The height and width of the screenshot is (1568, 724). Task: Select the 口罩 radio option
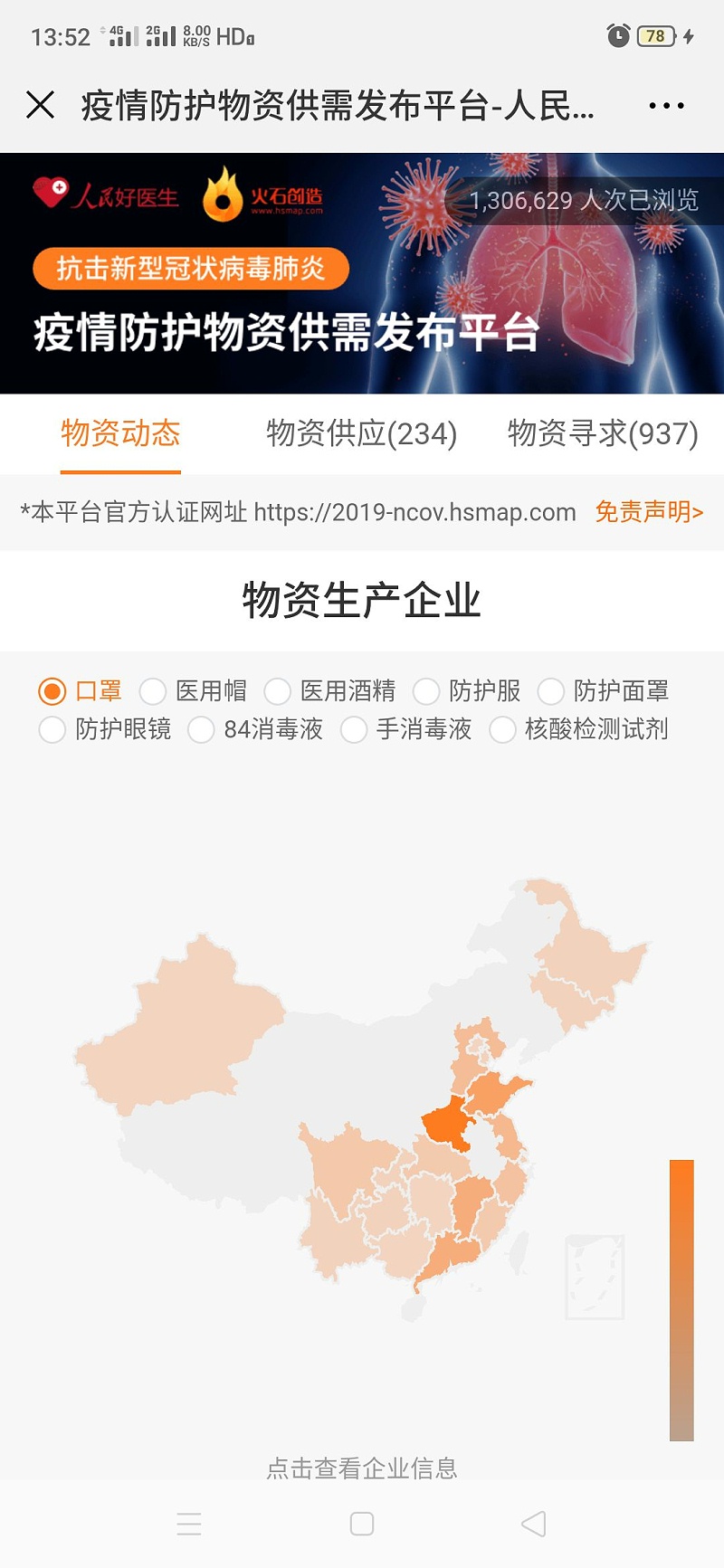tap(52, 691)
